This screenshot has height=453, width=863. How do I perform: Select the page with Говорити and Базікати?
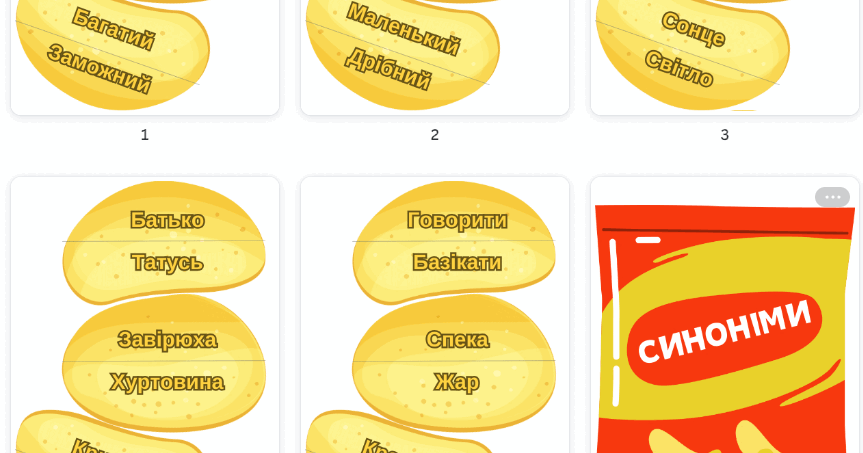435,315
